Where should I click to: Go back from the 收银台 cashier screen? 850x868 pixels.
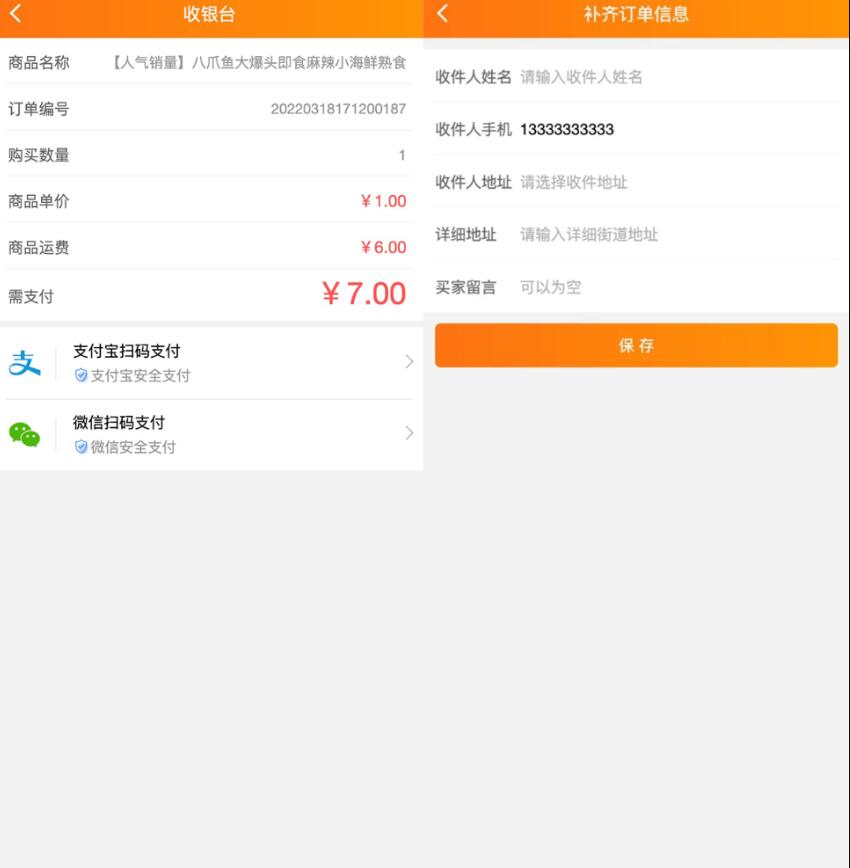click(15, 14)
